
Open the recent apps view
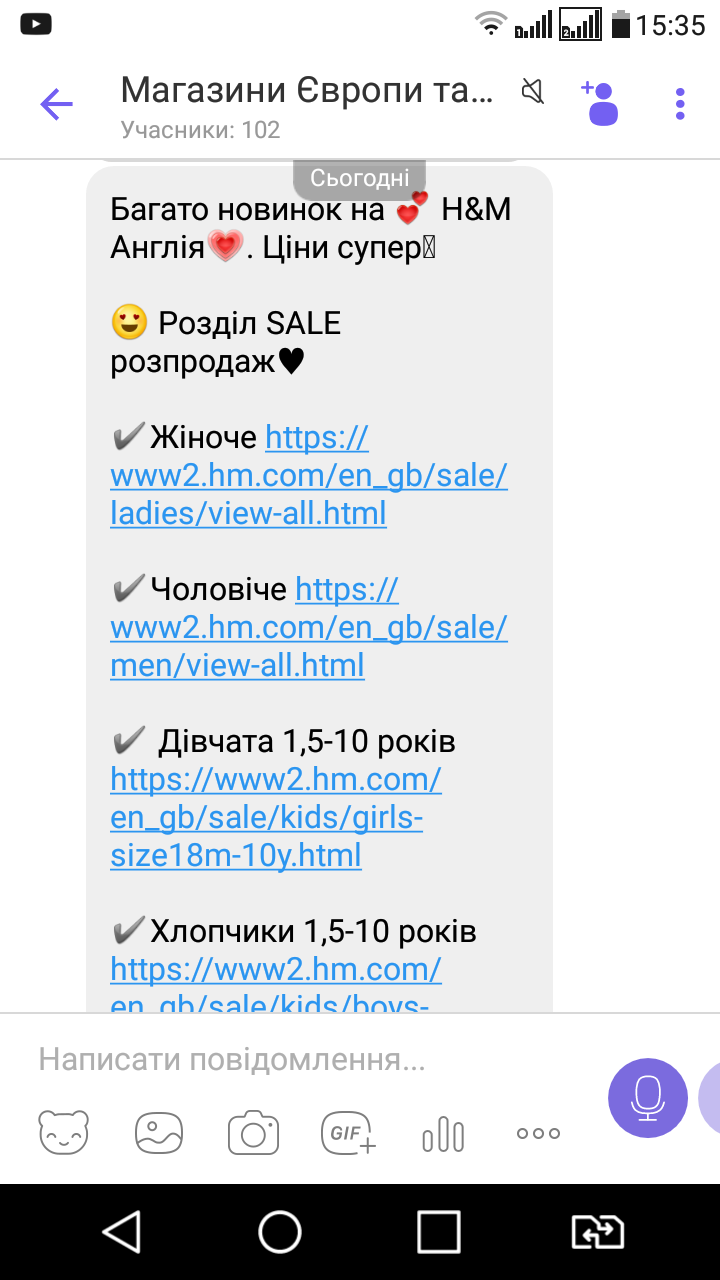point(438,1232)
